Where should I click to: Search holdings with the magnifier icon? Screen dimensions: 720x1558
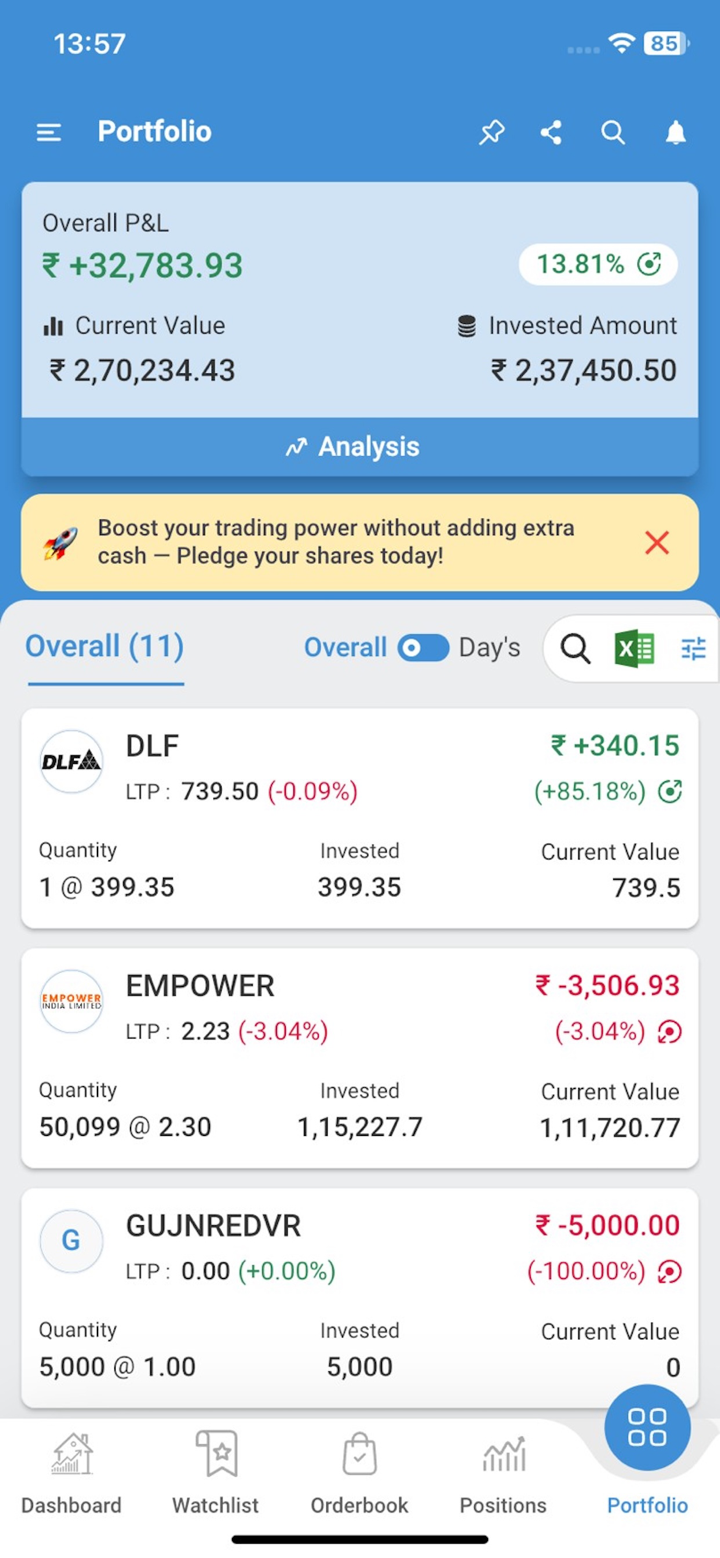click(x=575, y=649)
